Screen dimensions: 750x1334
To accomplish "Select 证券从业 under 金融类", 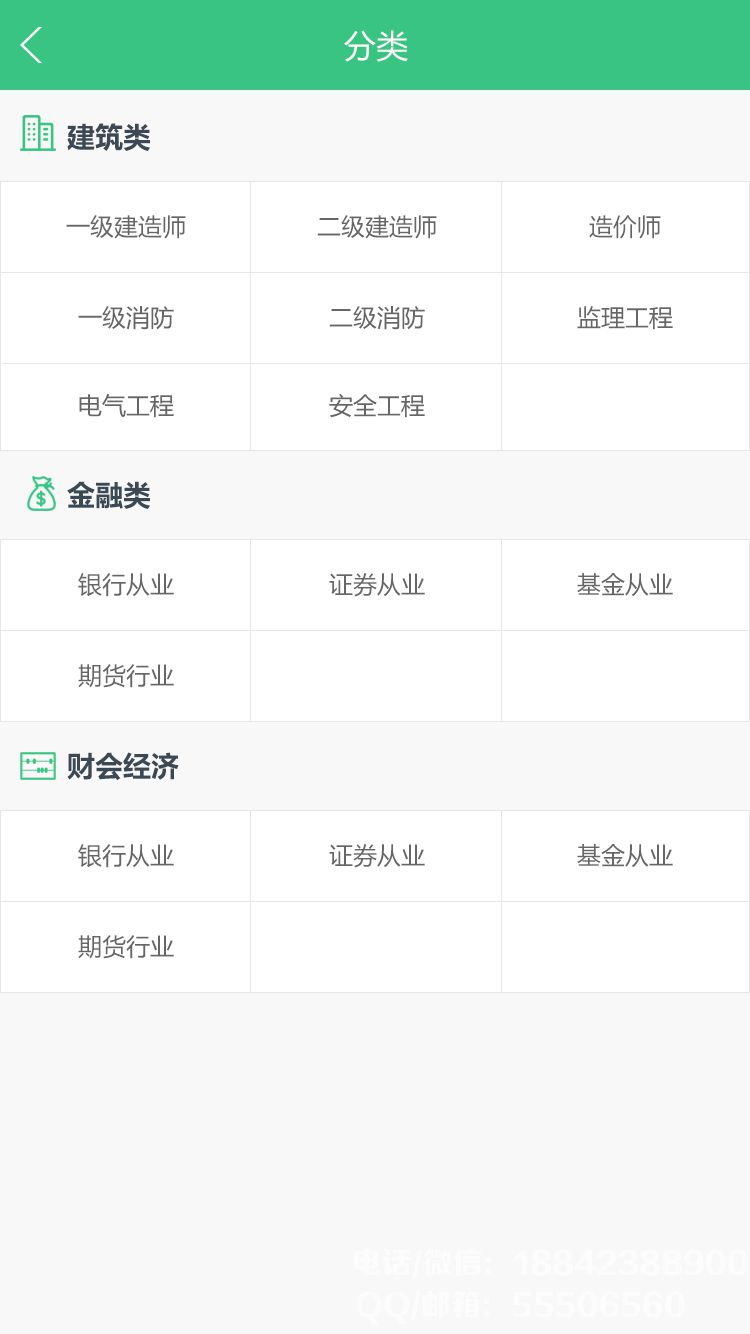I will (x=376, y=585).
